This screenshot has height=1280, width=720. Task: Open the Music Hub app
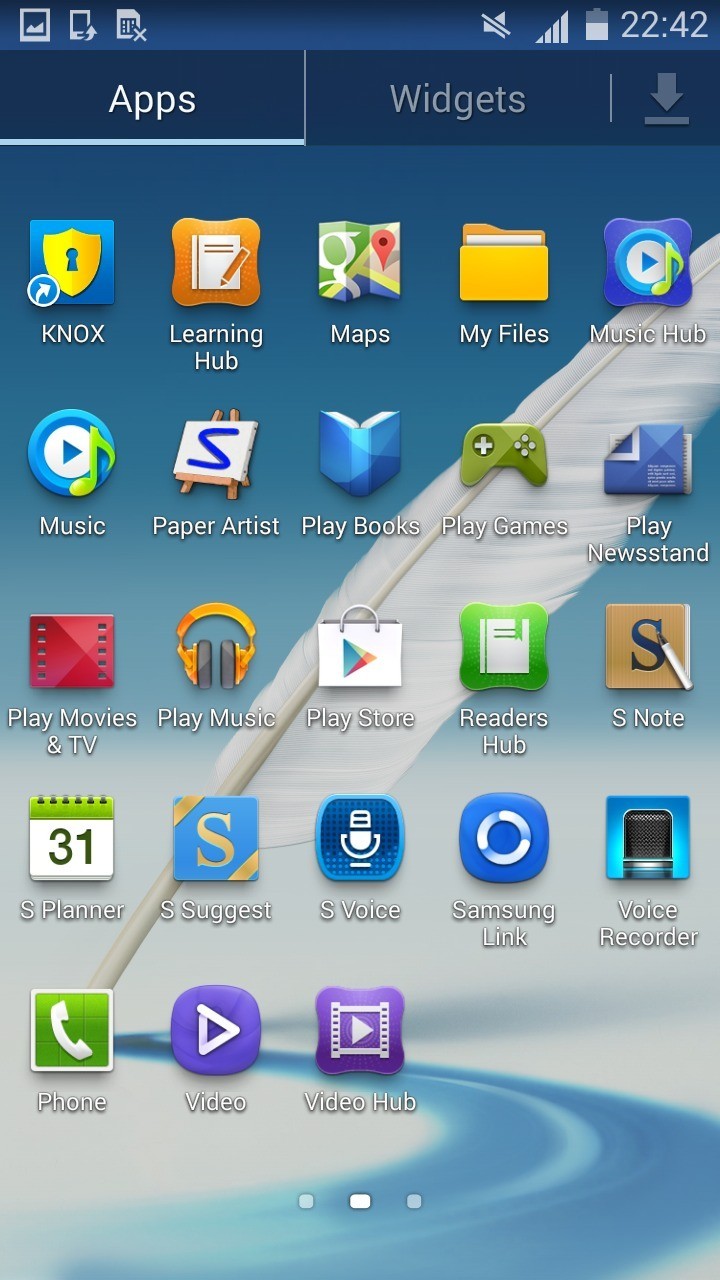648,263
